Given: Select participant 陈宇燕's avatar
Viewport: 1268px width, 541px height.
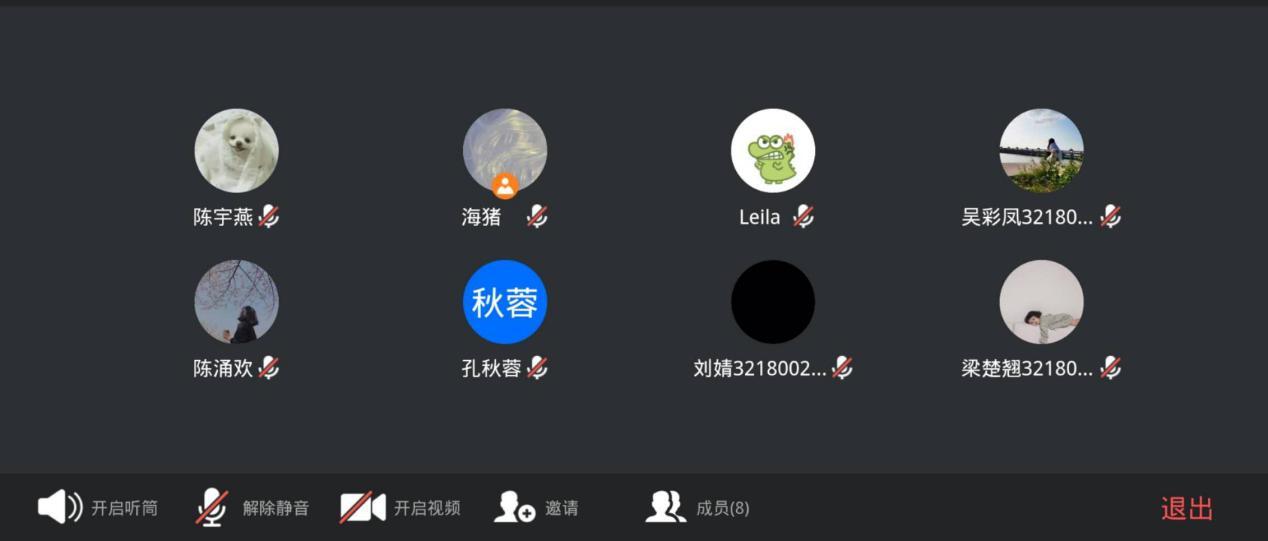Looking at the screenshot, I should (x=236, y=151).
